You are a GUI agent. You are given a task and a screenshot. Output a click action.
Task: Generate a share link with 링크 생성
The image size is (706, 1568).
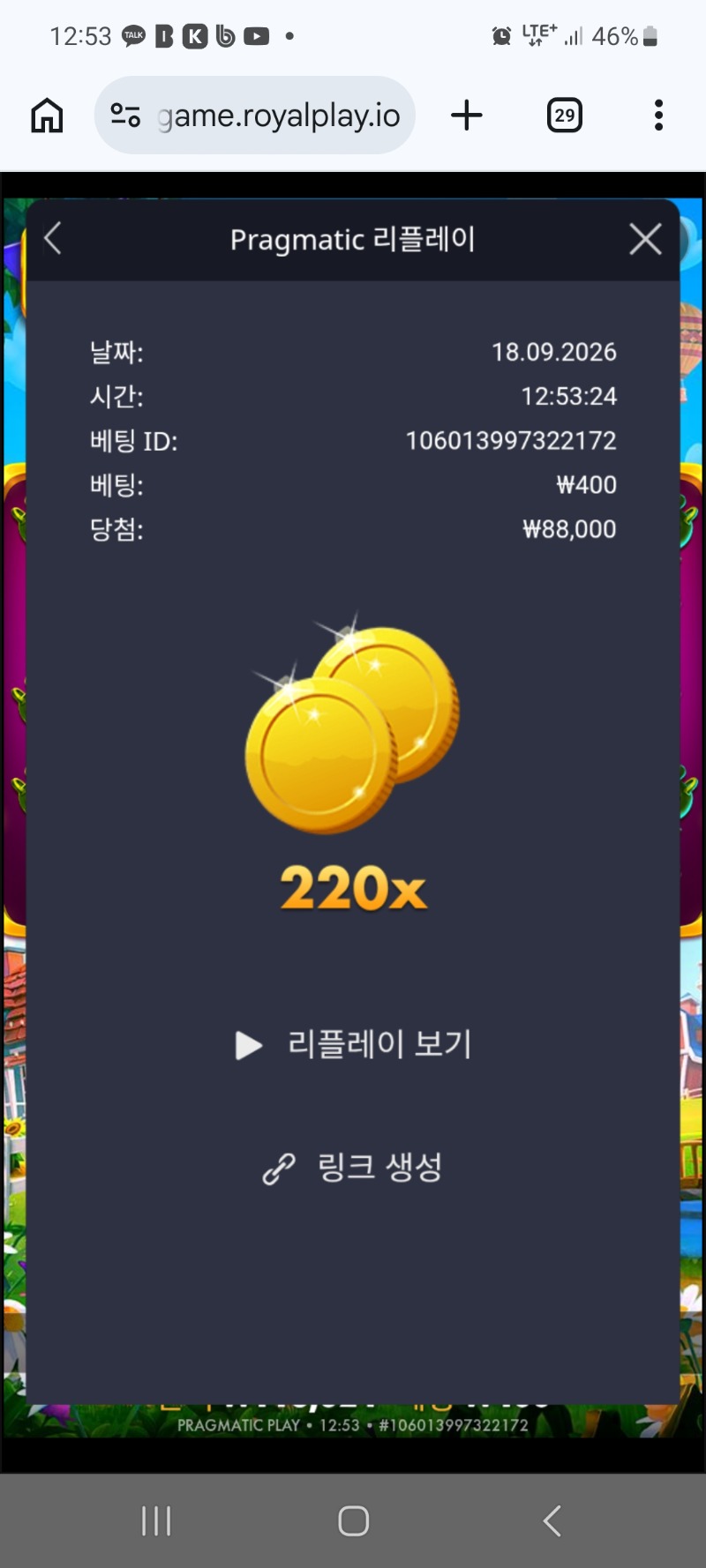pos(353,1168)
